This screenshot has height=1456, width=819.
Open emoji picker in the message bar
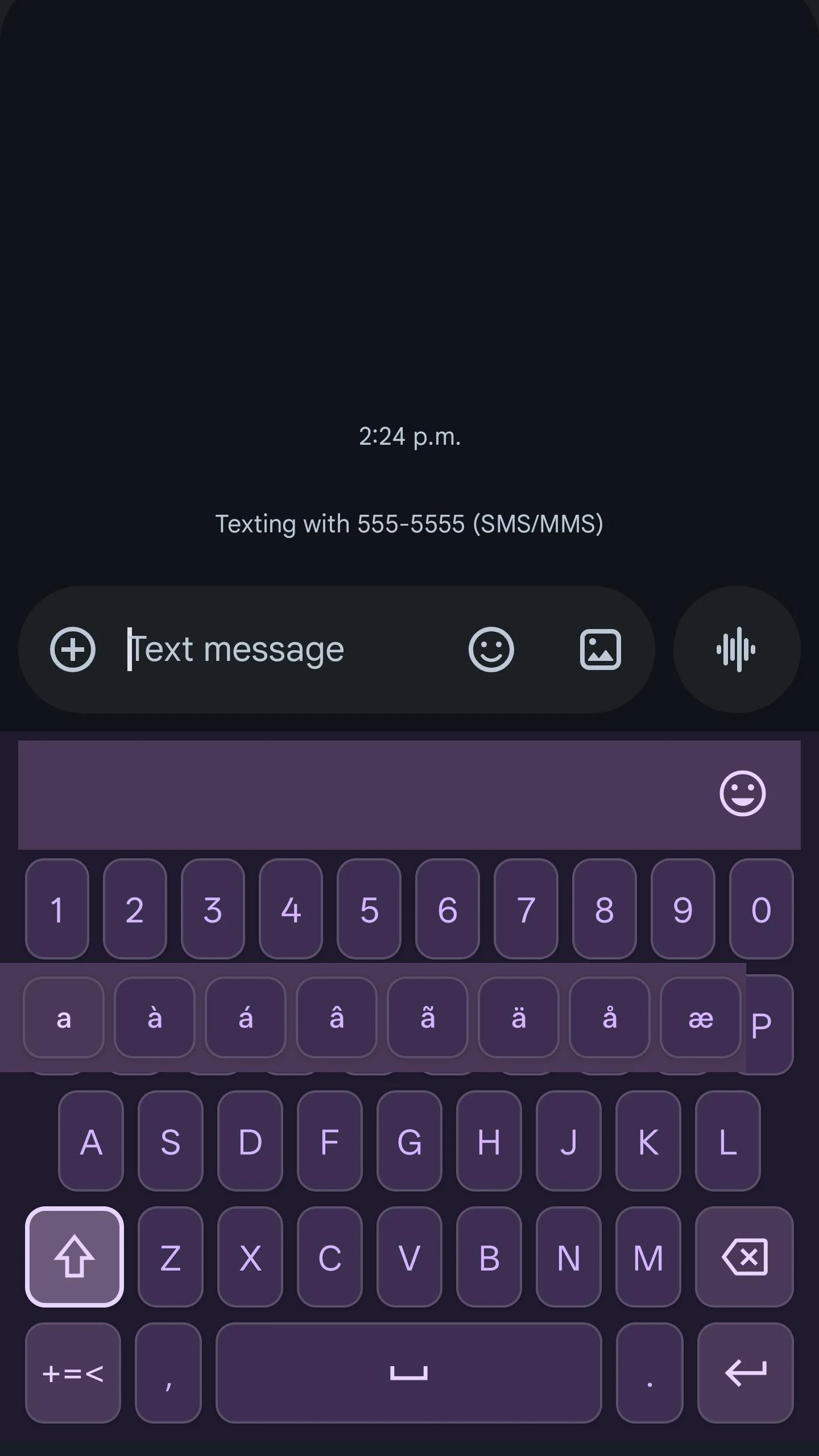pyautogui.click(x=491, y=650)
